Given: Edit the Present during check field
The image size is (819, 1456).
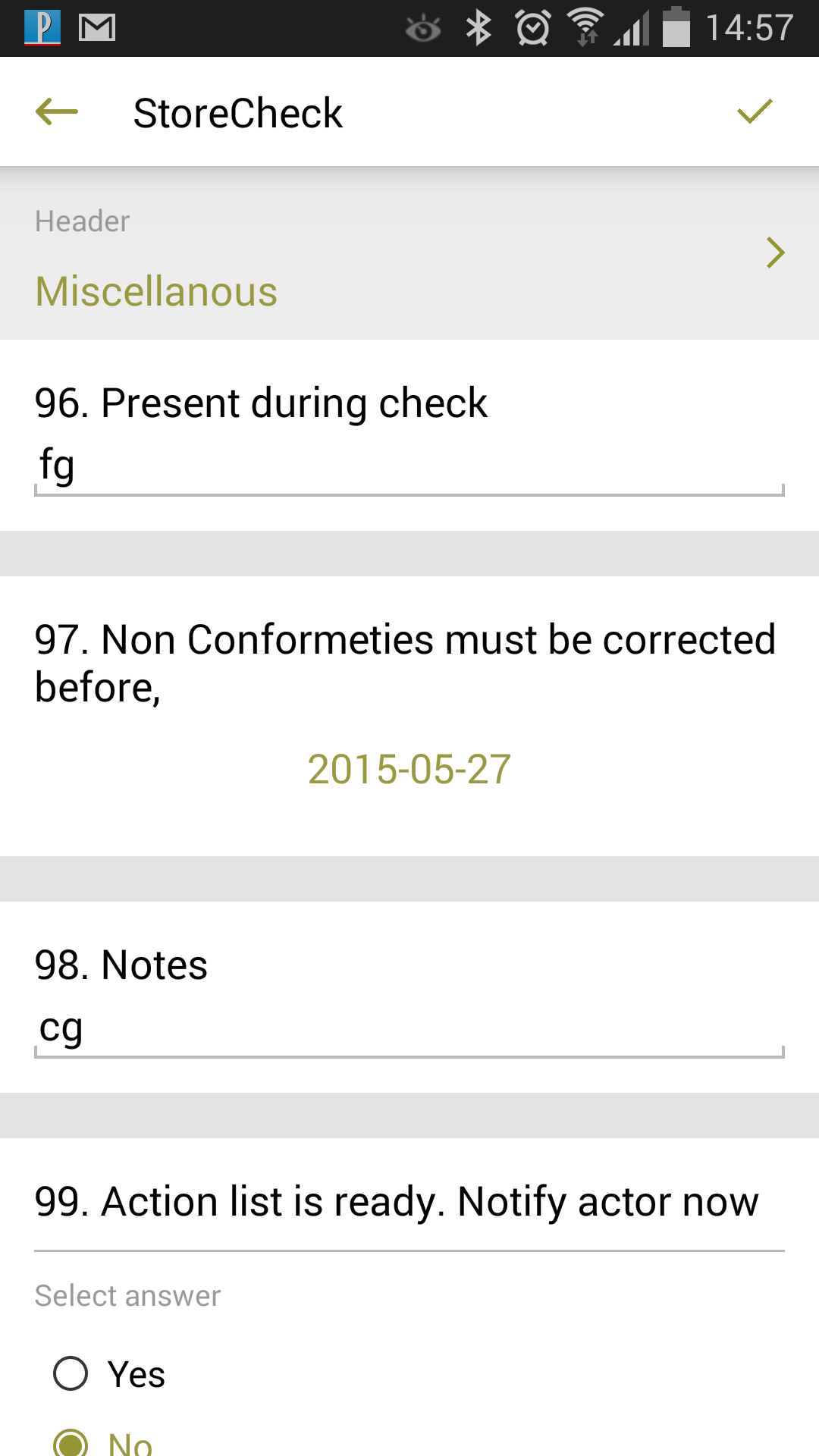Looking at the screenshot, I should coord(409,467).
